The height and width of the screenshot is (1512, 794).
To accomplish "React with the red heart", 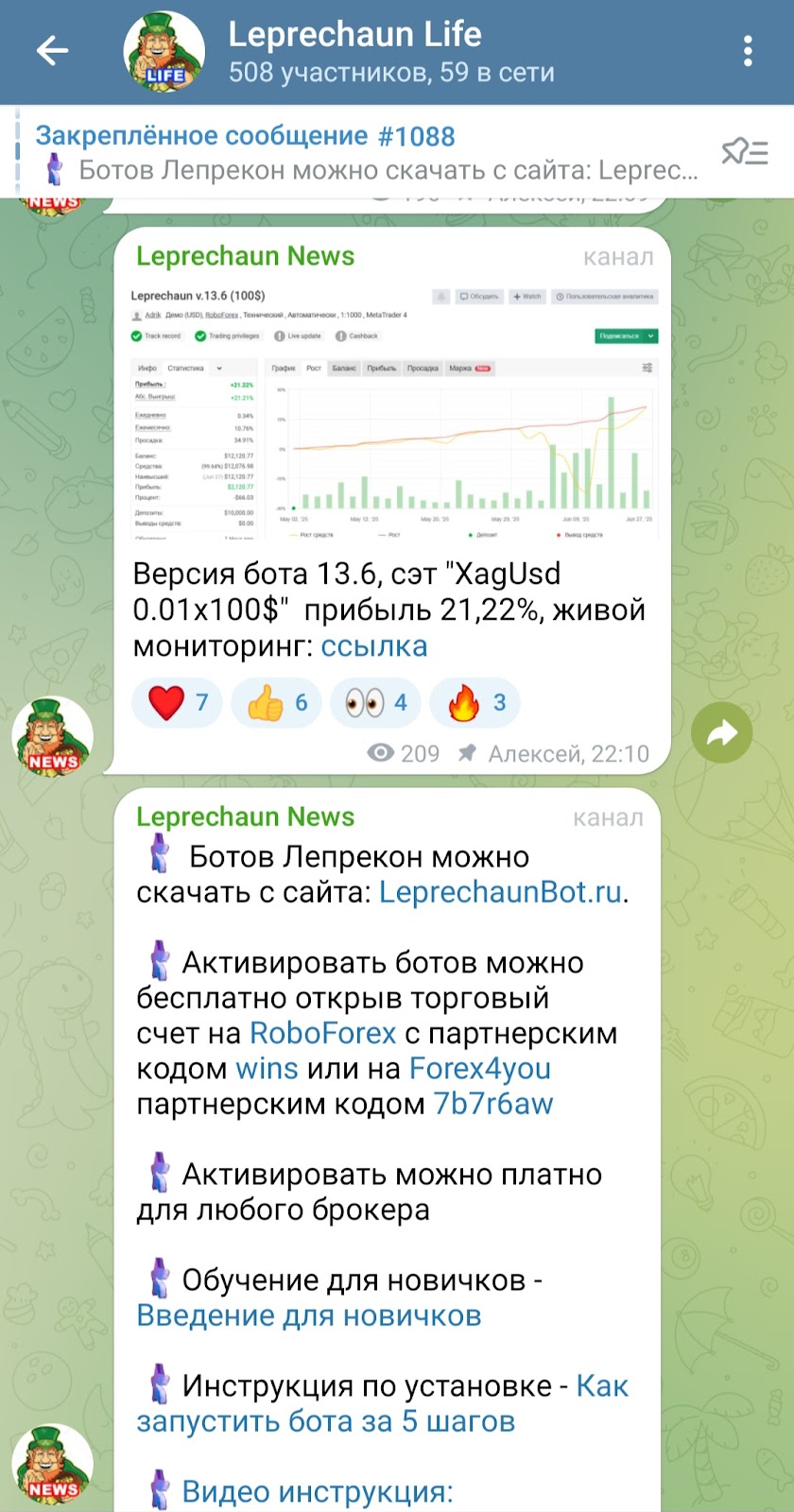I will (x=177, y=702).
